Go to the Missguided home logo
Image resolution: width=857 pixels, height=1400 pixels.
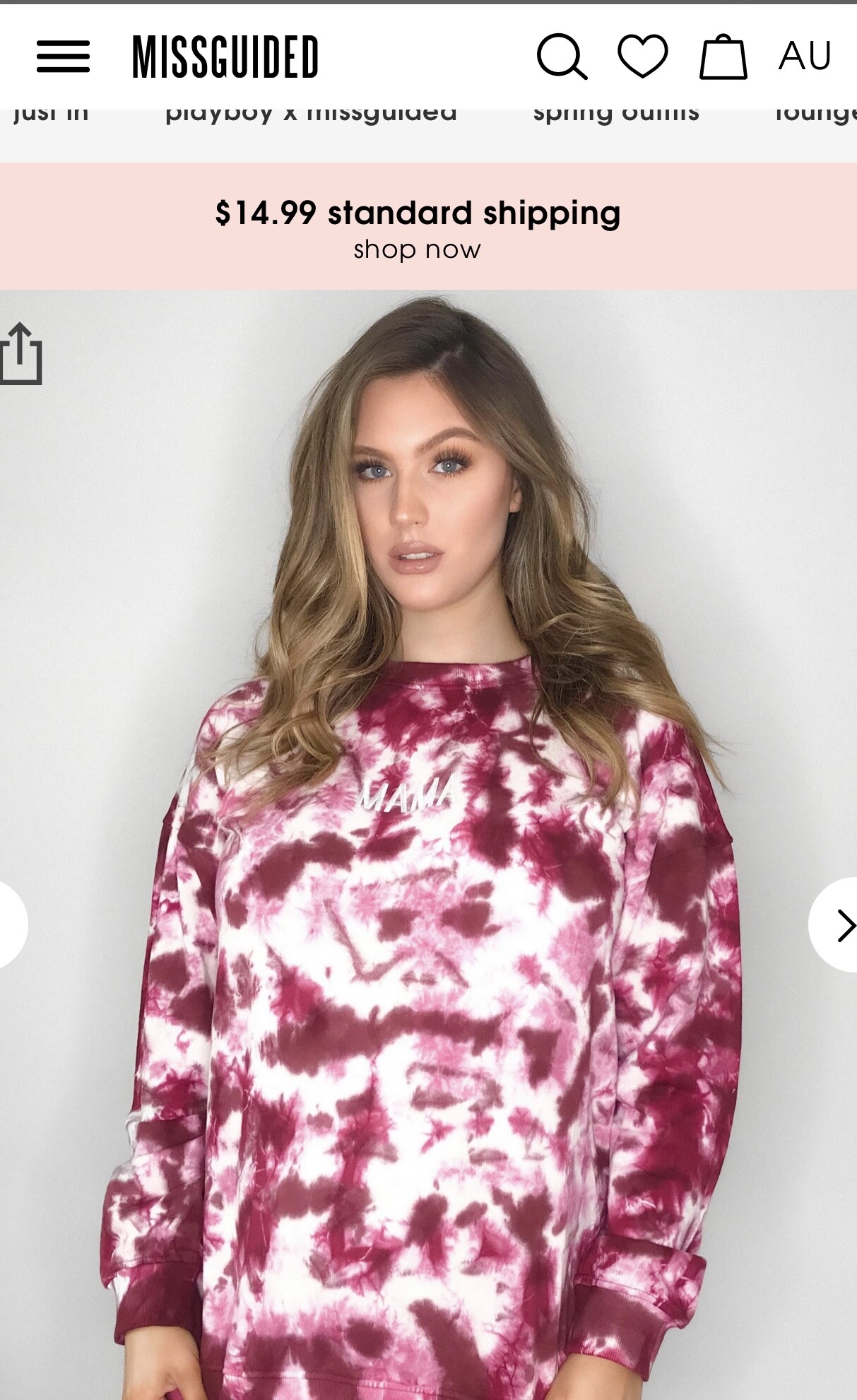[x=225, y=57]
